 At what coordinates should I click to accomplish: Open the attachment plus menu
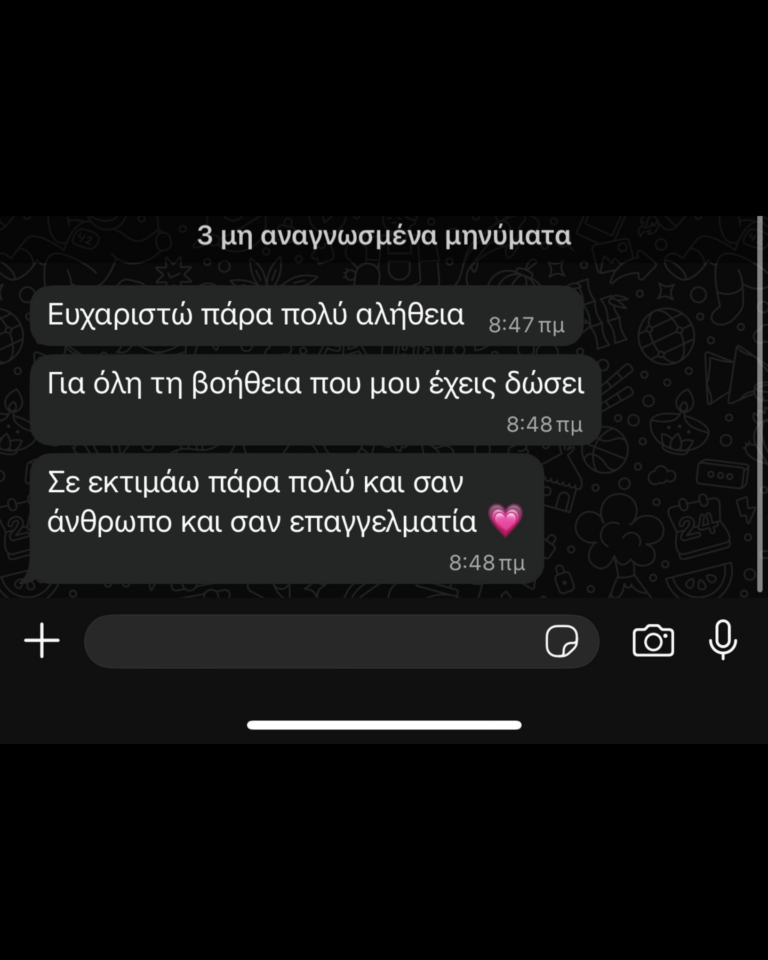pos(42,641)
